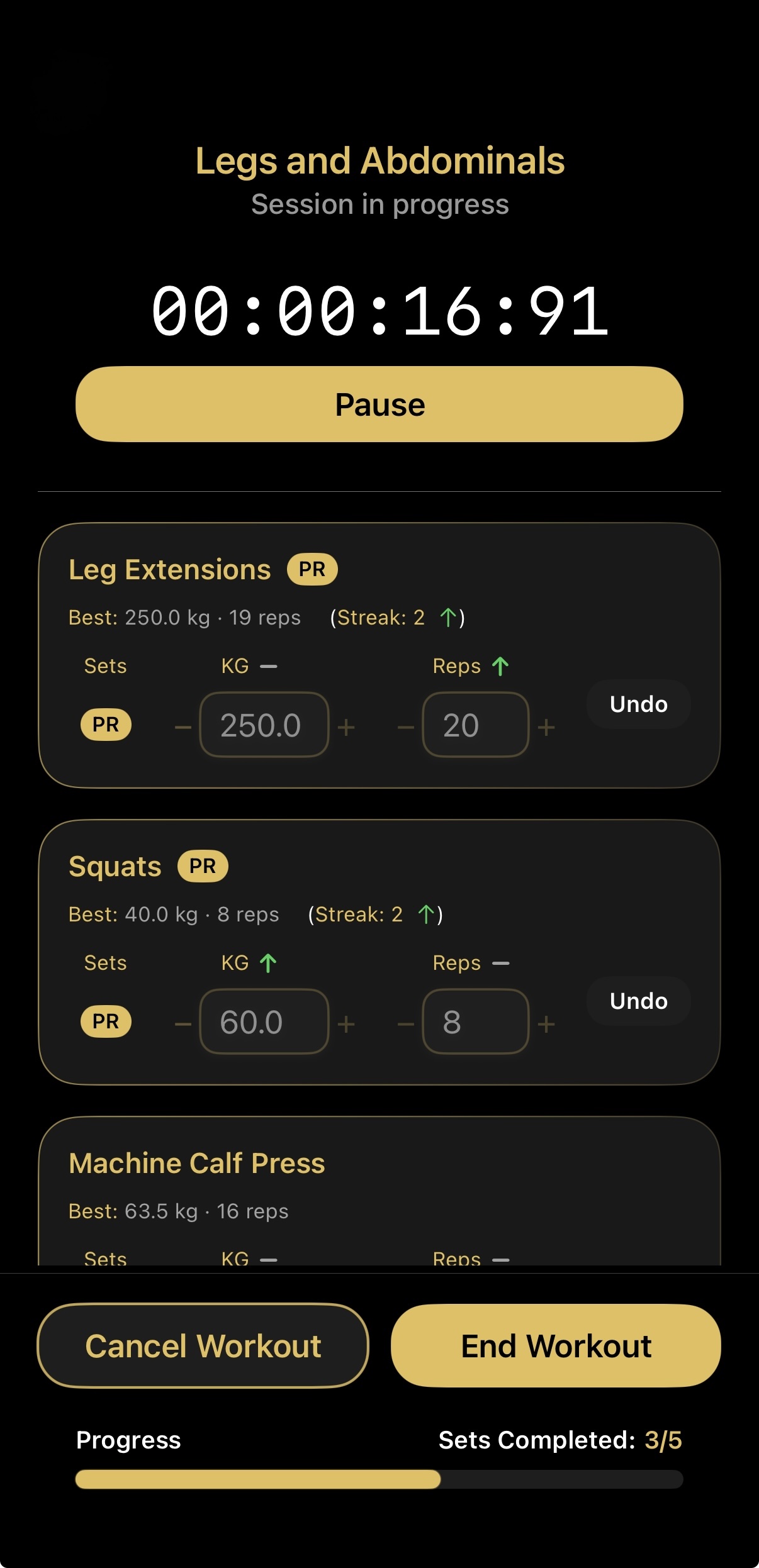Increase Leg Extensions weight with the plus stepper
Viewport: 759px width, 1568px height.
pos(346,726)
